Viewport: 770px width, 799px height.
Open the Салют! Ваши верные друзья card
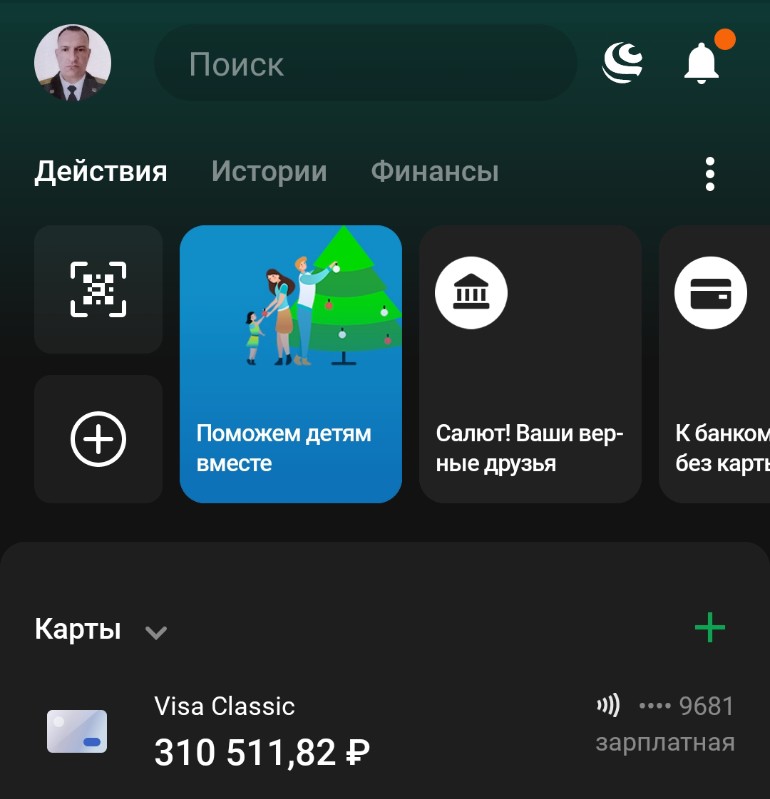pos(530,364)
